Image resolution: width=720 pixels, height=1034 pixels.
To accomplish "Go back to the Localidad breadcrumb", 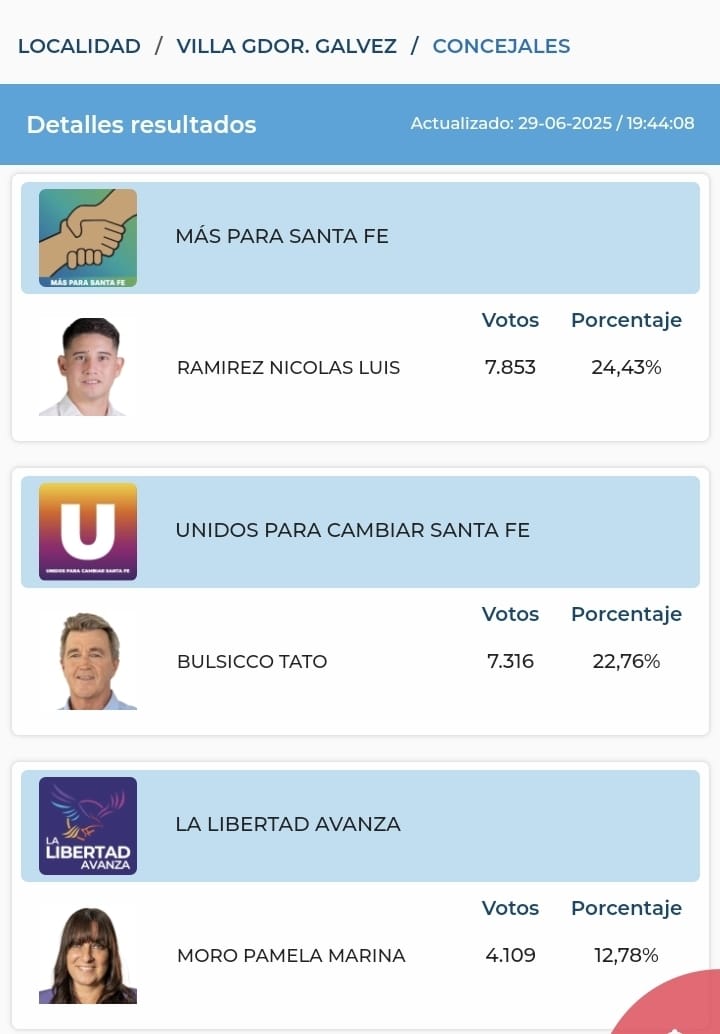I will pyautogui.click(x=79, y=46).
